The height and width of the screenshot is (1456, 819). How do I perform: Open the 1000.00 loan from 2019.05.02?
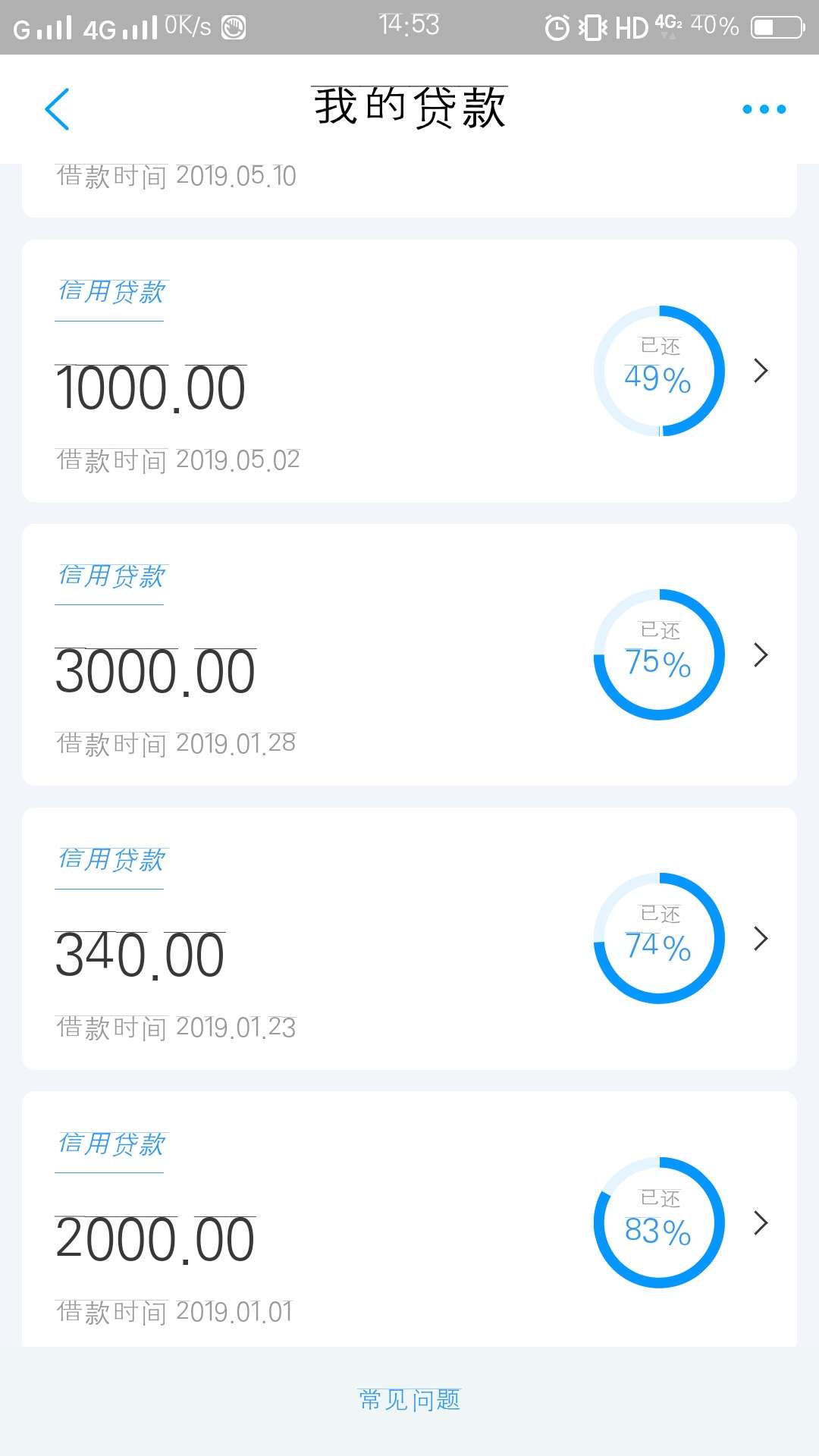(x=409, y=371)
